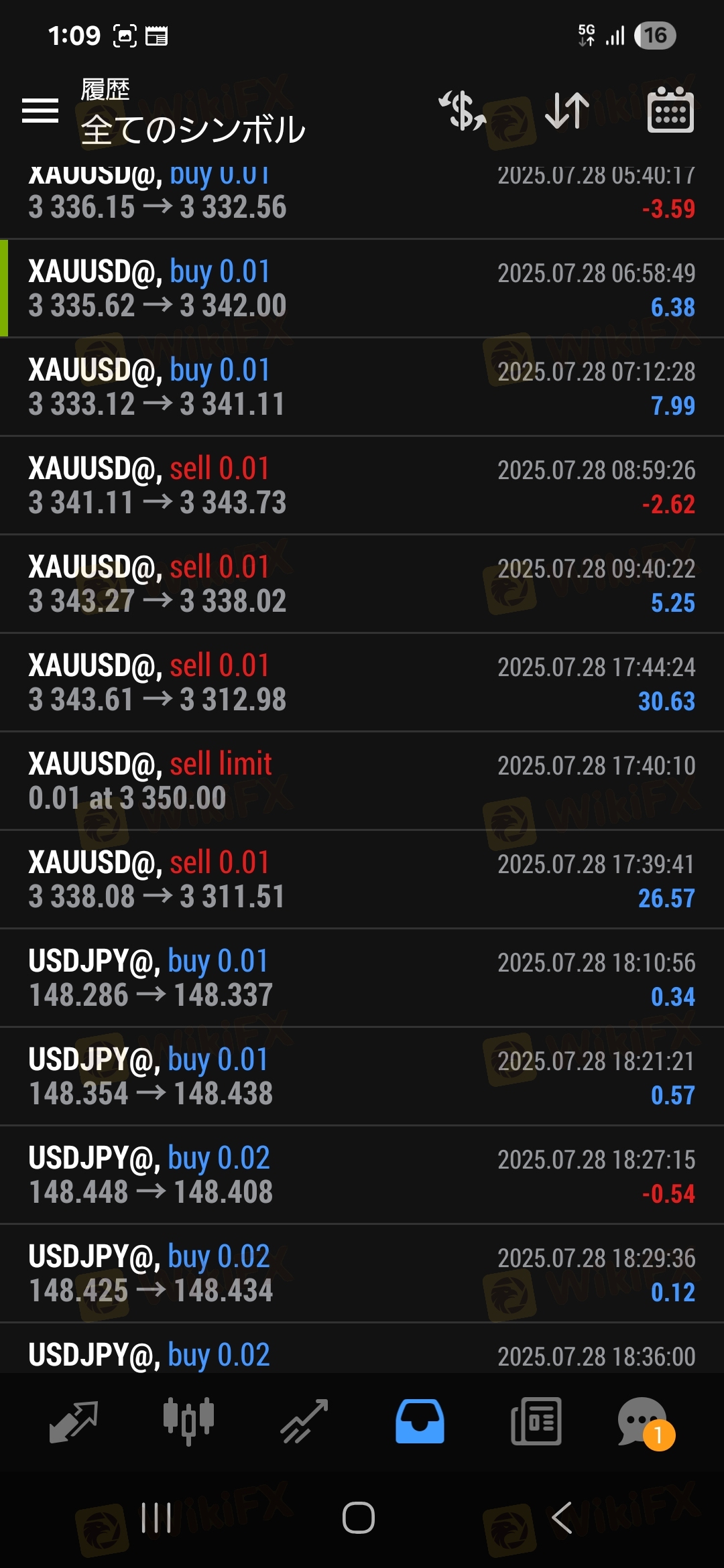Go back using the system back button
The height and width of the screenshot is (1568, 724).
click(562, 1518)
